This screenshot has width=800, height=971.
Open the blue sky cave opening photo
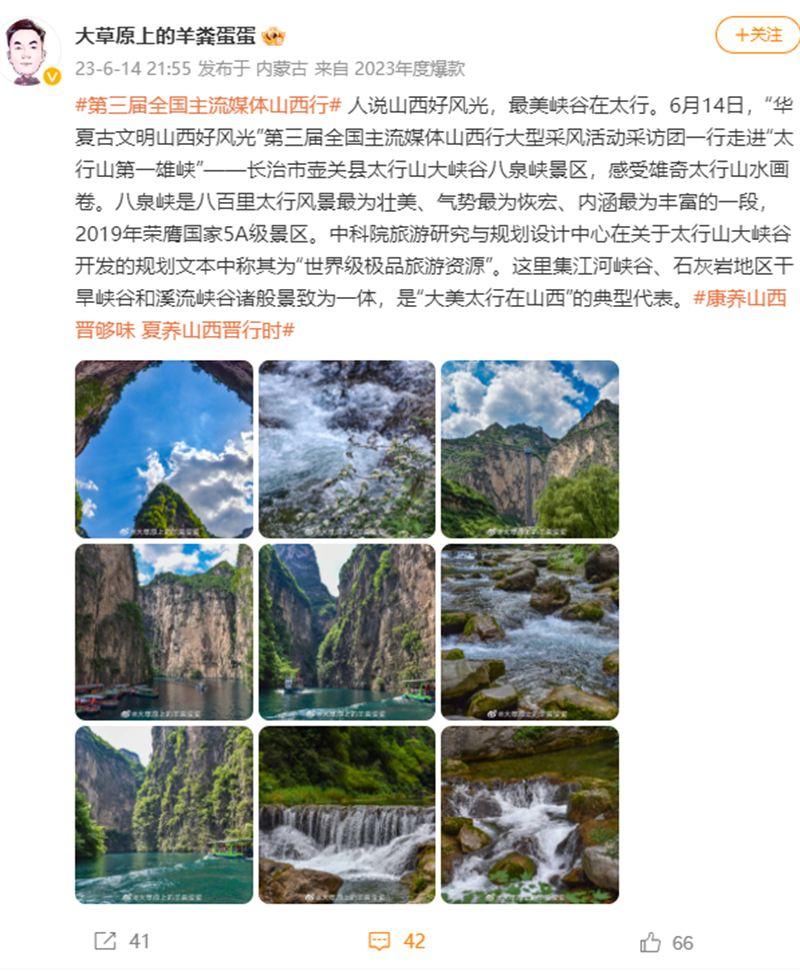164,449
